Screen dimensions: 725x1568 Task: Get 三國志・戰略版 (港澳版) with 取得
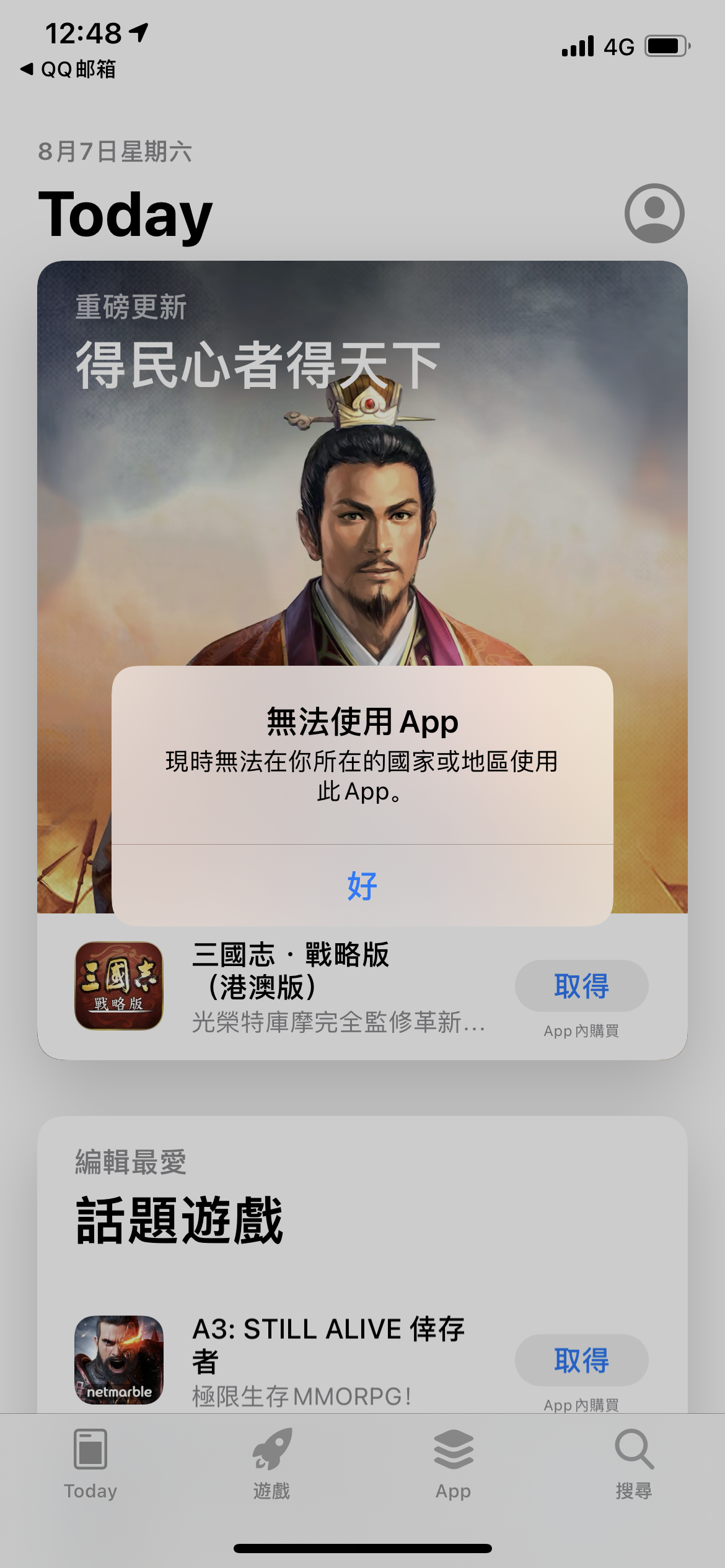click(581, 986)
